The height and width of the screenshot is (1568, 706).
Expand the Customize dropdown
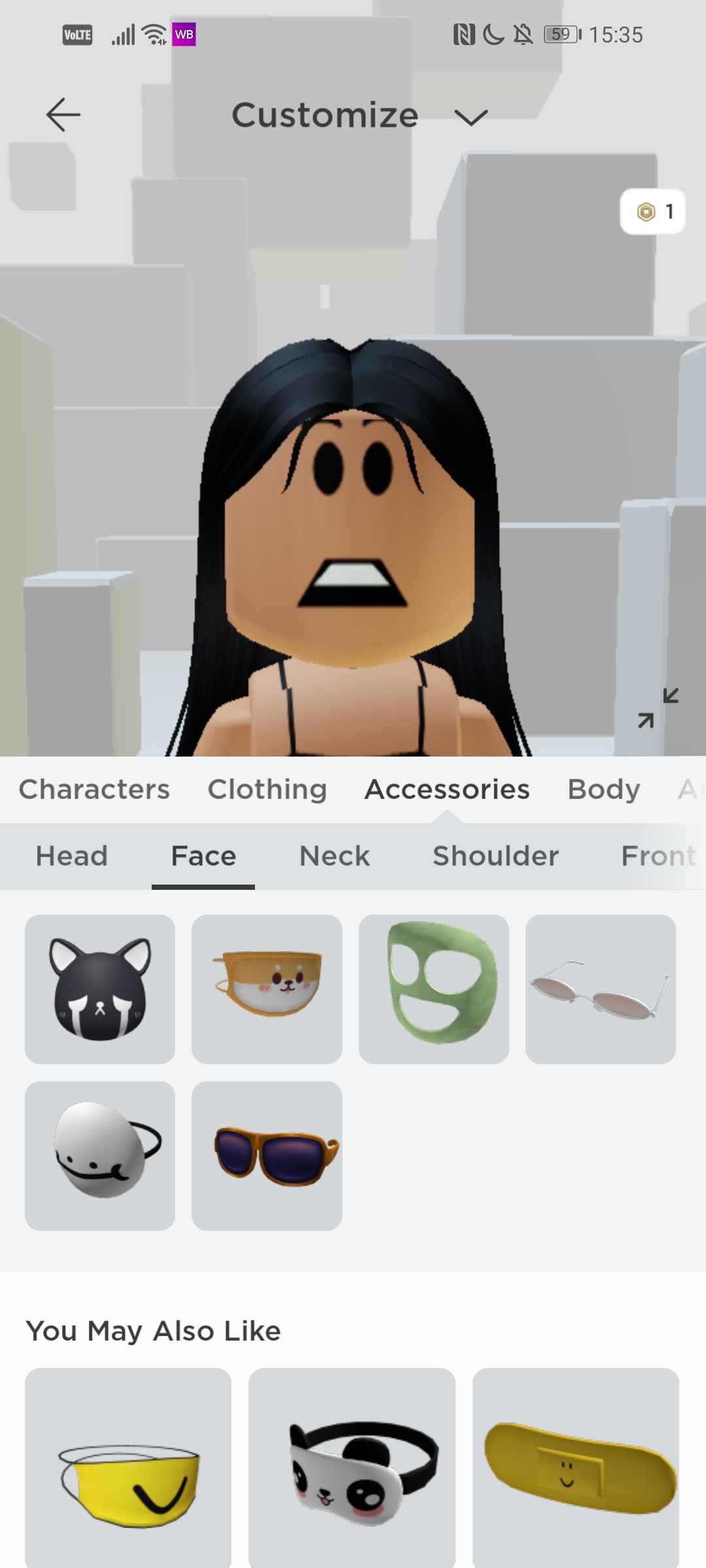click(470, 117)
